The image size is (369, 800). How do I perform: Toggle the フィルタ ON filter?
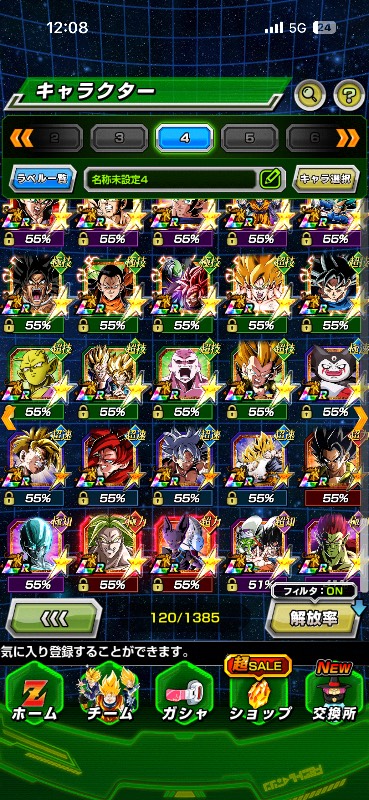tap(314, 591)
